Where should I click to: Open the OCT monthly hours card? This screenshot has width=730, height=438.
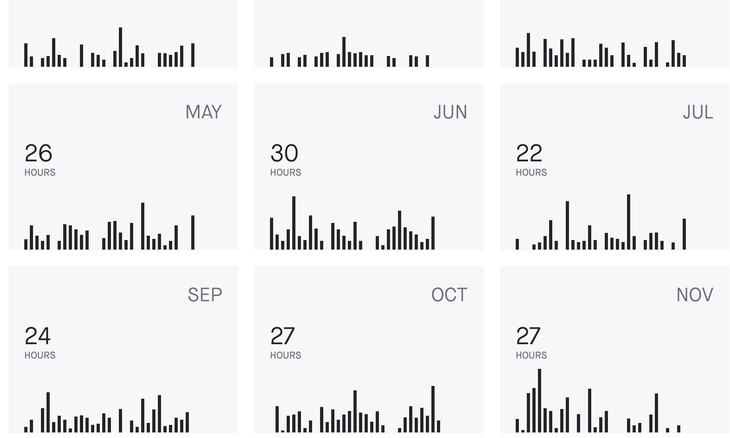369,349
